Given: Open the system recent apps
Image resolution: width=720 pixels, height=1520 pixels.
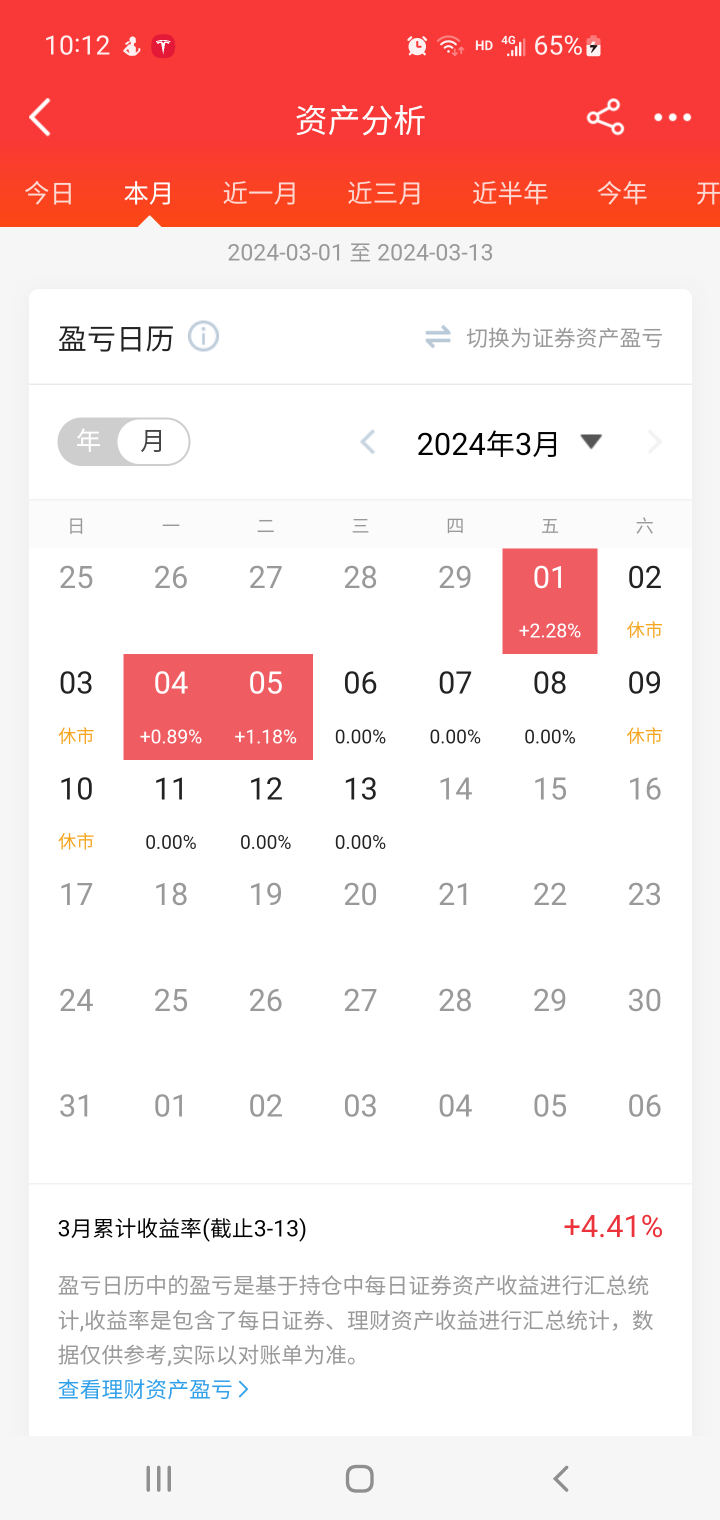Looking at the screenshot, I should (x=159, y=1479).
